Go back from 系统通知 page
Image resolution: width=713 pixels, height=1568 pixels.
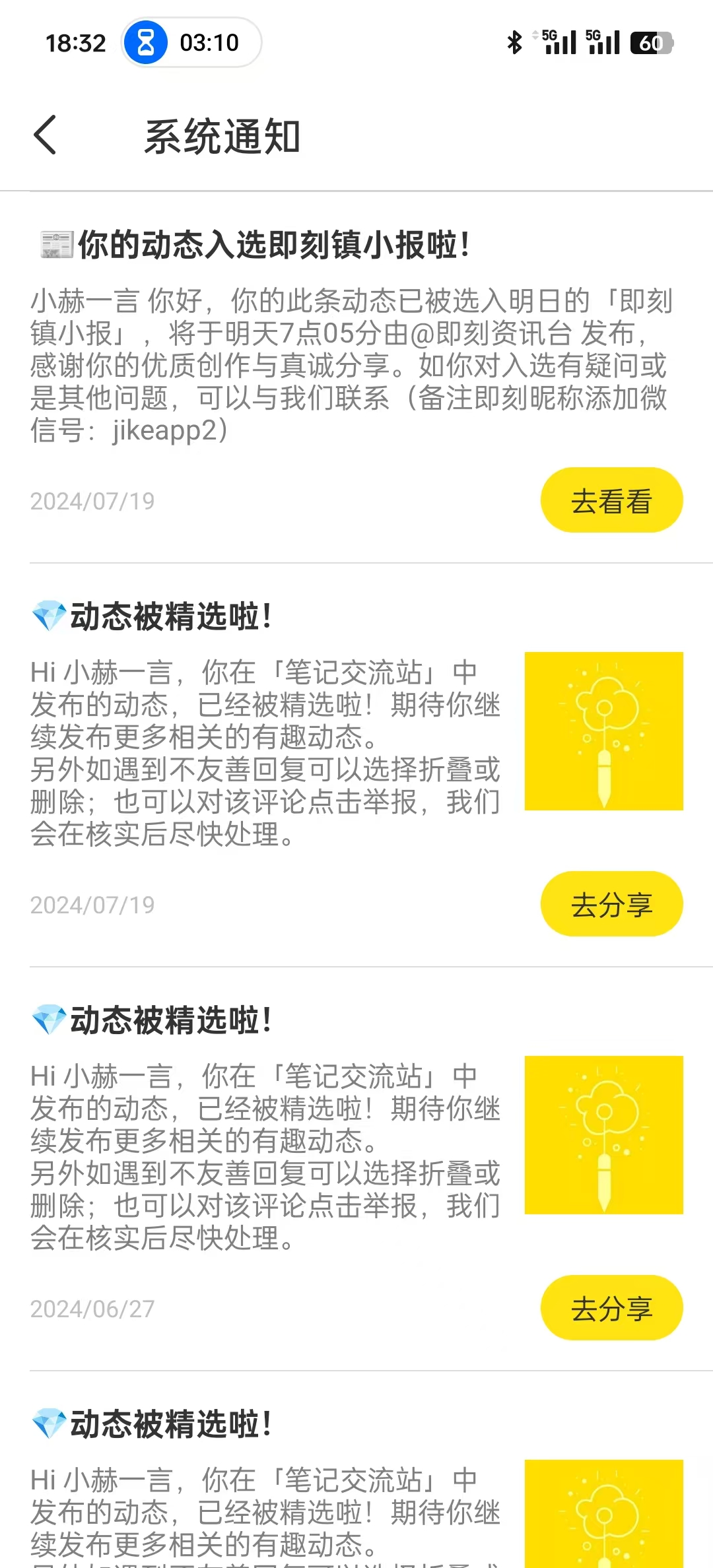45,135
